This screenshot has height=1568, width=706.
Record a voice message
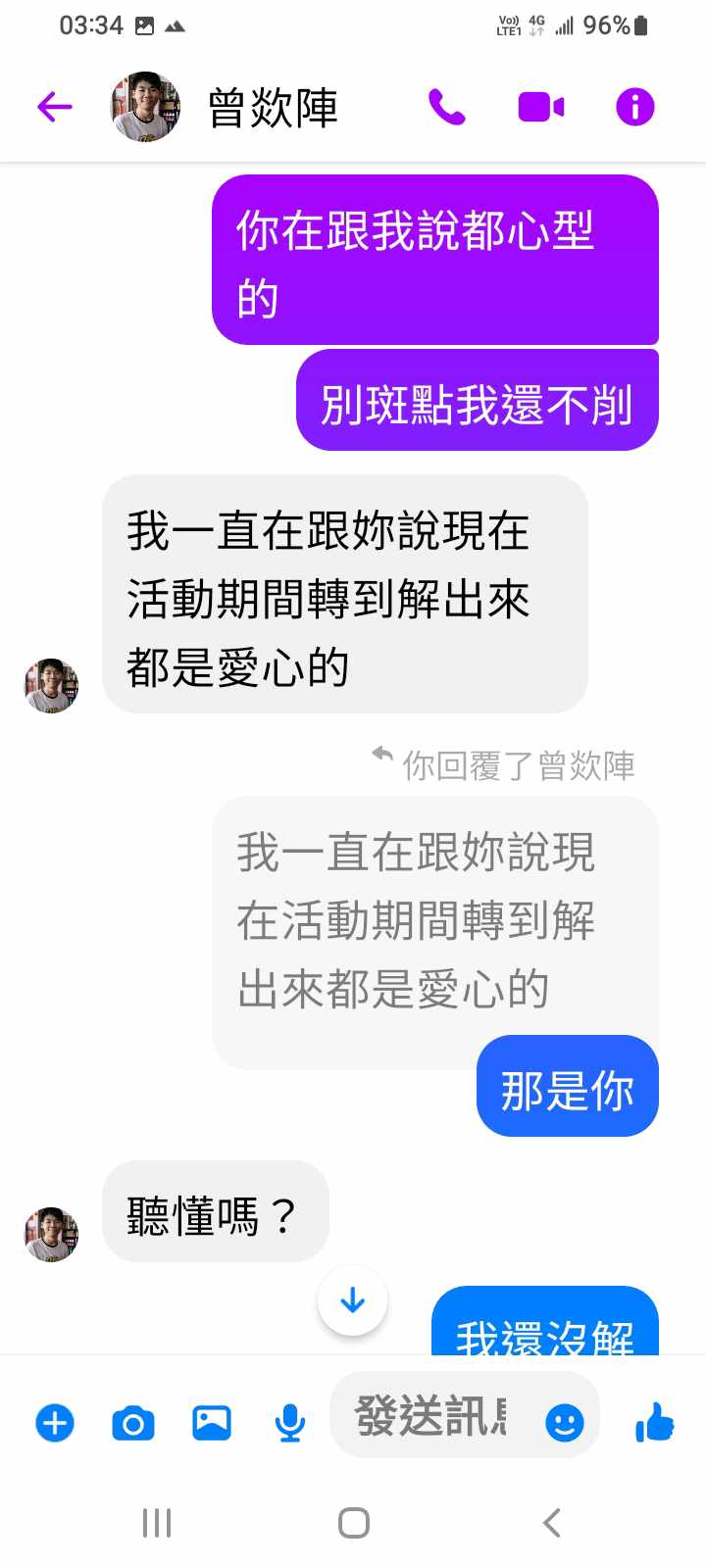click(x=289, y=1423)
